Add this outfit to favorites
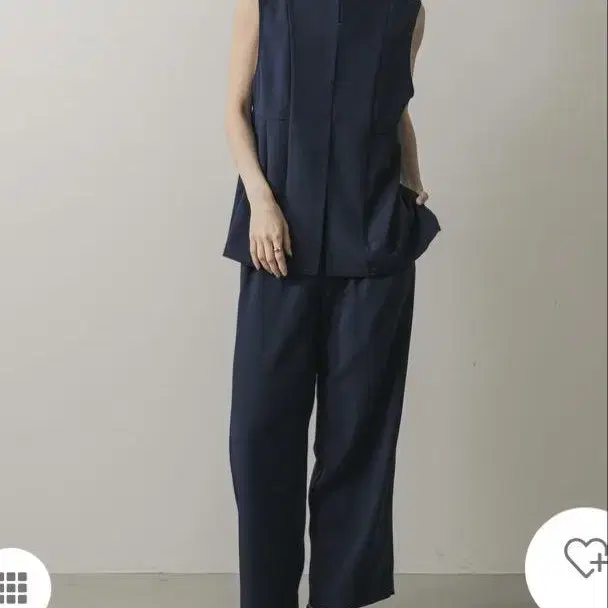Image resolution: width=608 pixels, height=608 pixels. tap(583, 557)
